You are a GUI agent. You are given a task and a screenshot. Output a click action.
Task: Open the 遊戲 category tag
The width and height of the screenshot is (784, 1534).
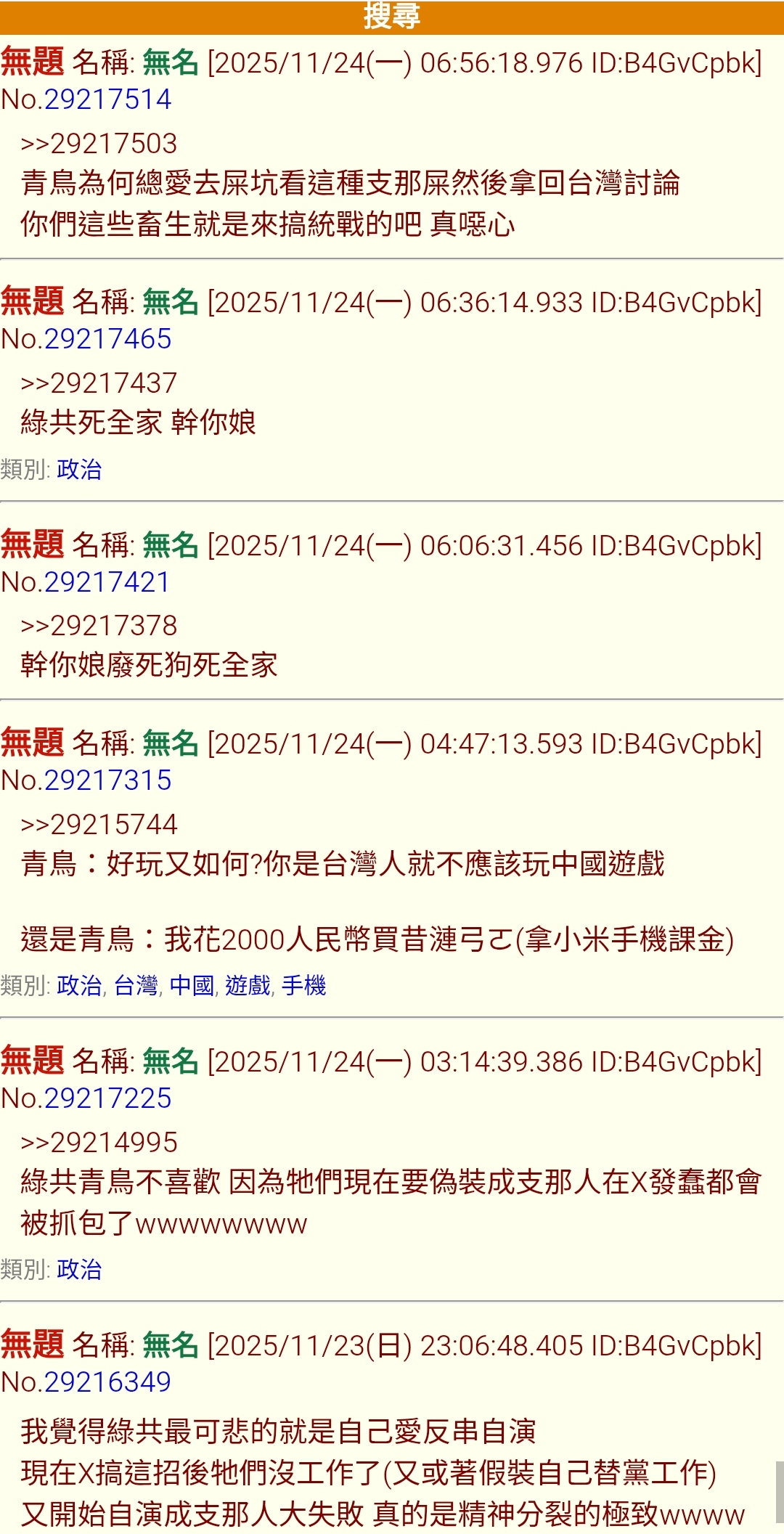248,986
